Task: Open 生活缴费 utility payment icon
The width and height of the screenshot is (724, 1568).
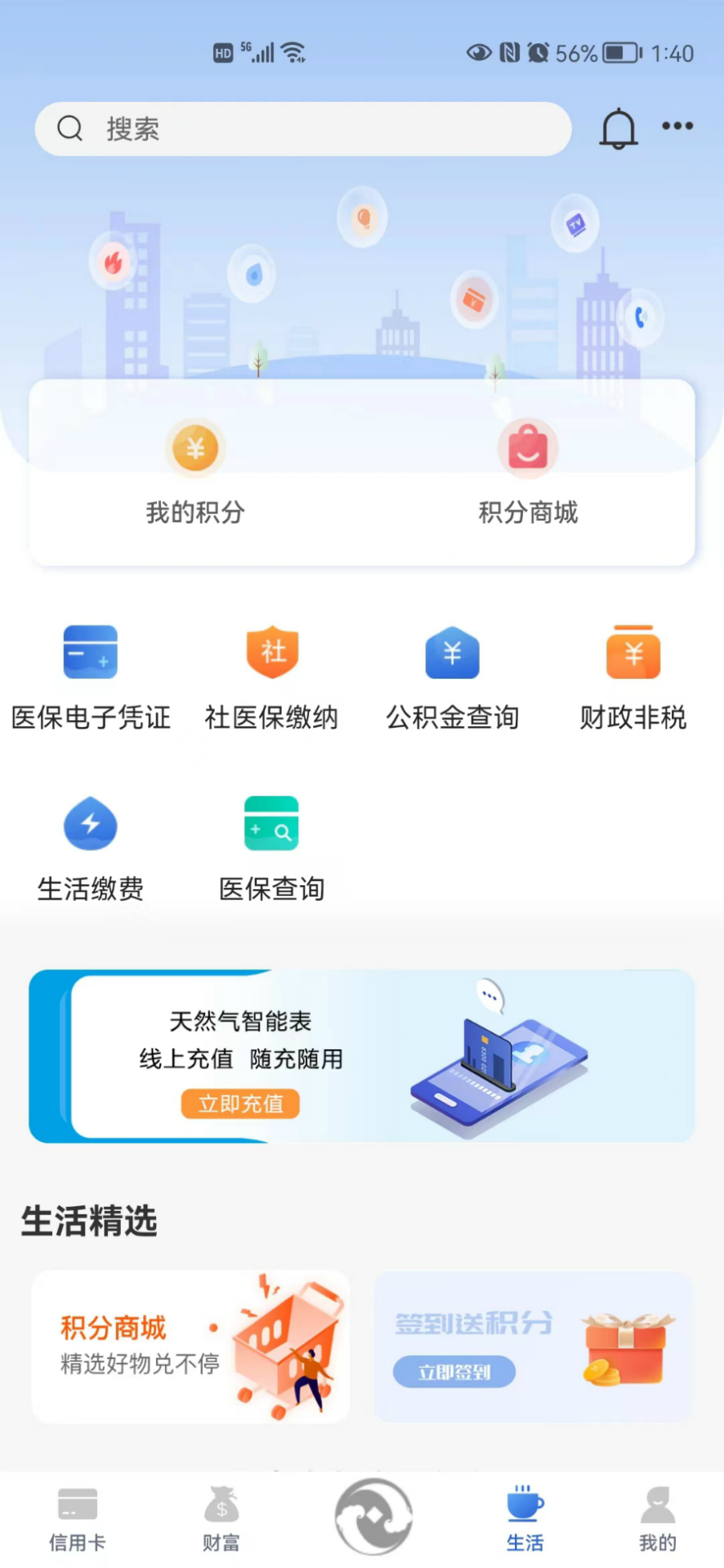Action: (90, 845)
